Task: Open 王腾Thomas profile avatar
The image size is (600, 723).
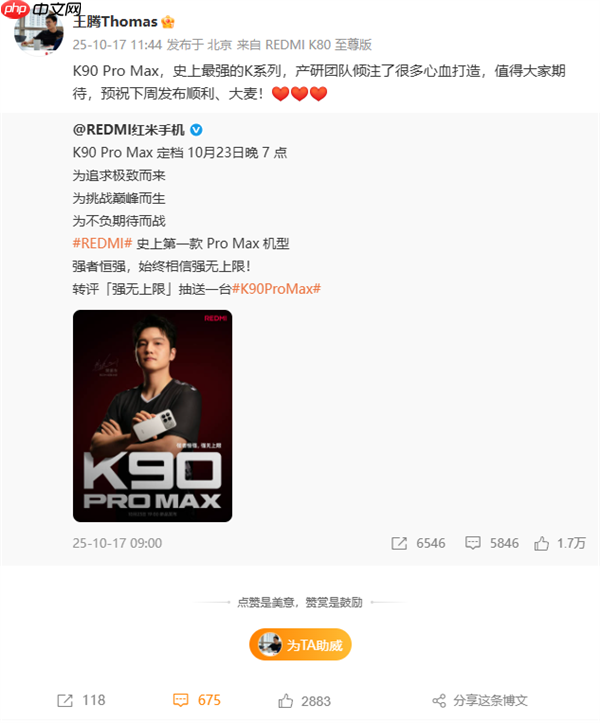Action: [38, 28]
